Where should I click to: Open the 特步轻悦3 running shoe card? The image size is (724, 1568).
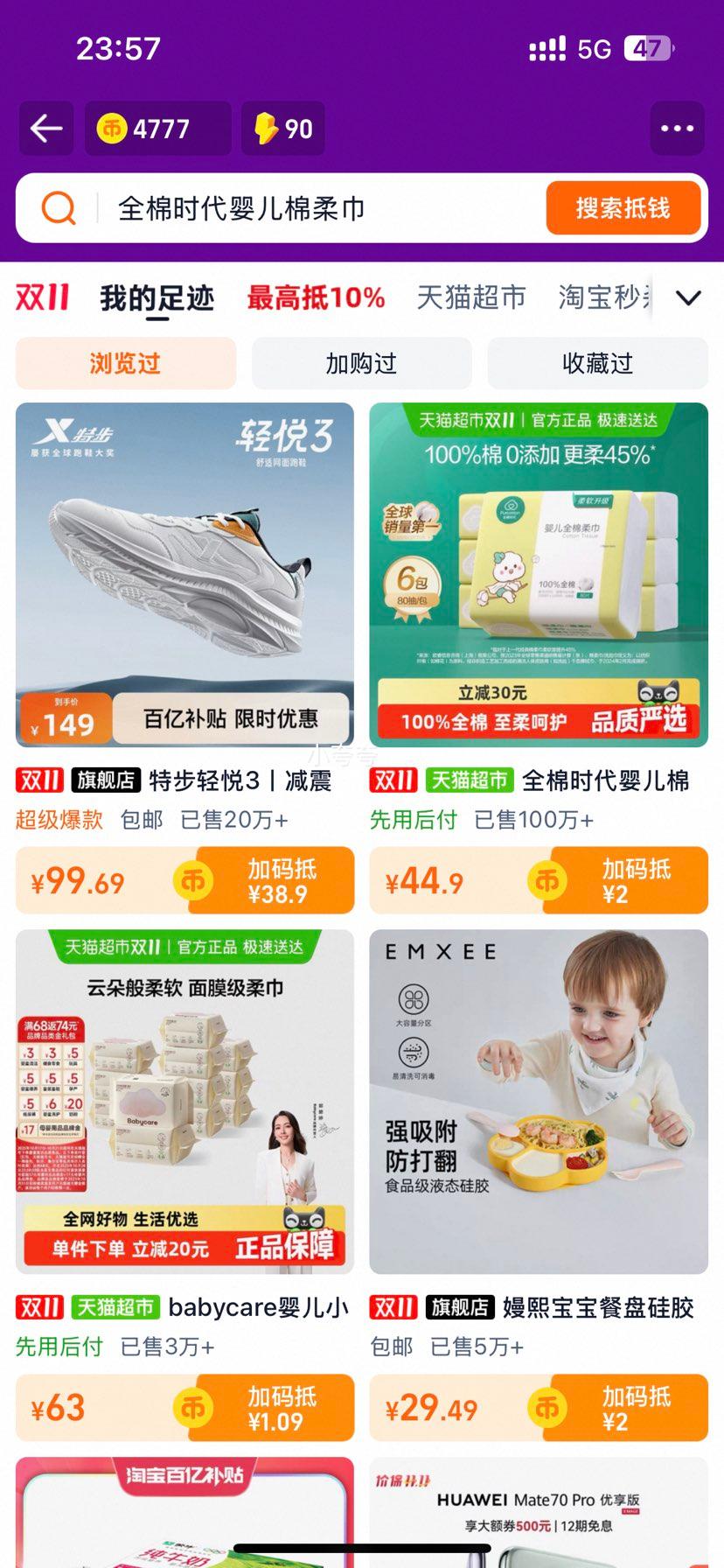tap(184, 574)
